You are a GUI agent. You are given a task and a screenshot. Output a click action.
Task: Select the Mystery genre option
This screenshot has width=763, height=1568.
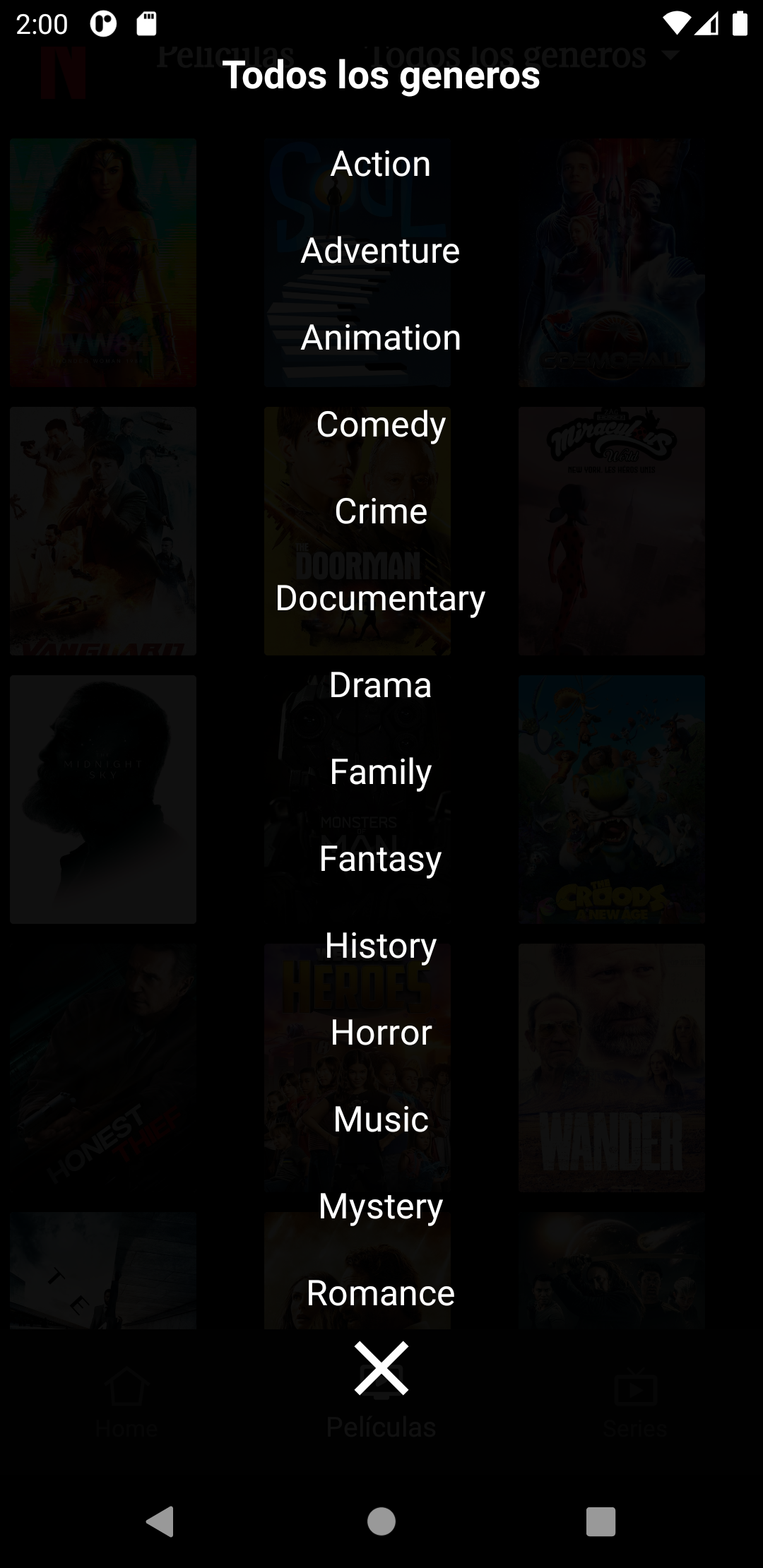point(380,1206)
